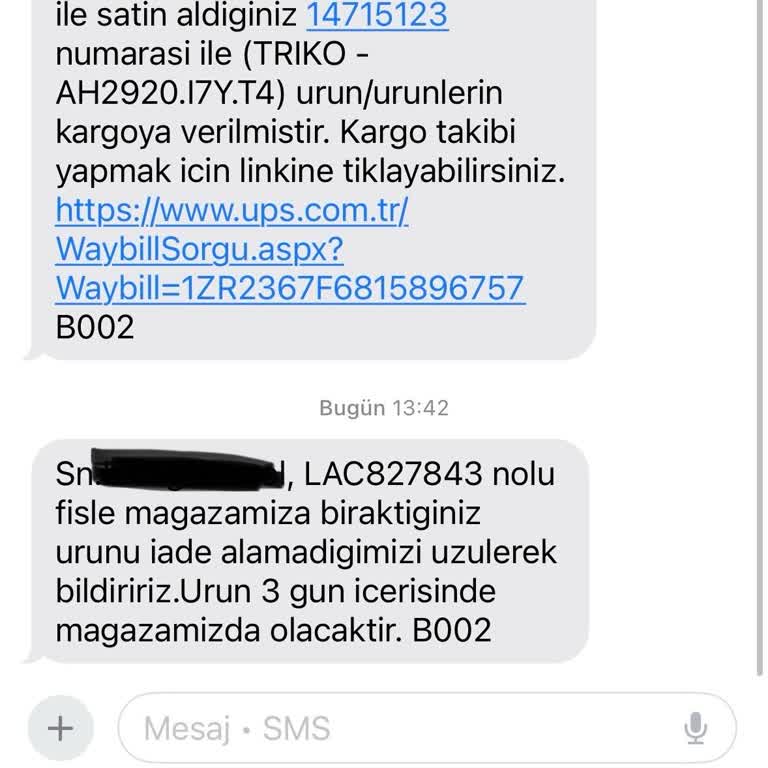Open the order number 14715123 link
Screen dimensions: 768x768
(x=376, y=15)
